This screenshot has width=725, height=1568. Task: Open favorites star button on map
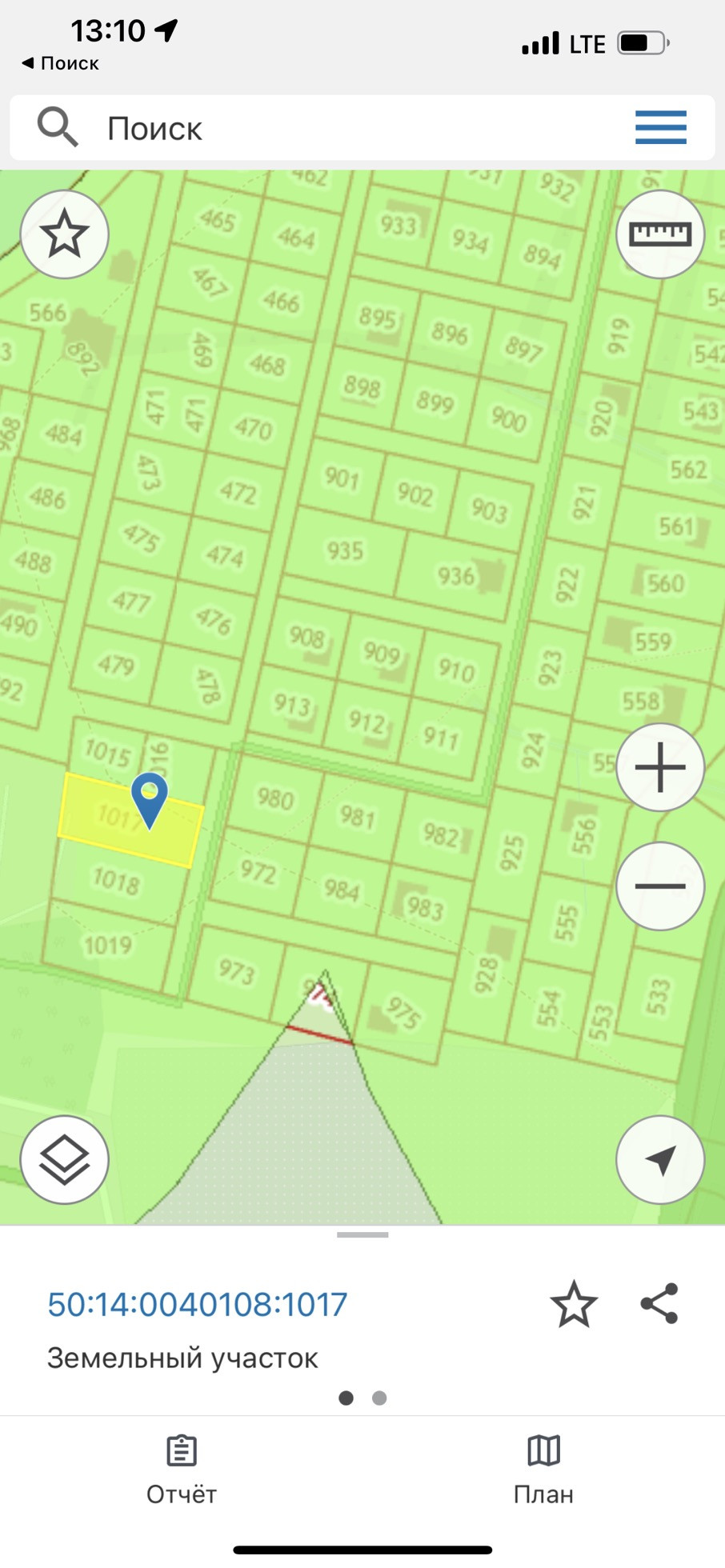tap(64, 234)
